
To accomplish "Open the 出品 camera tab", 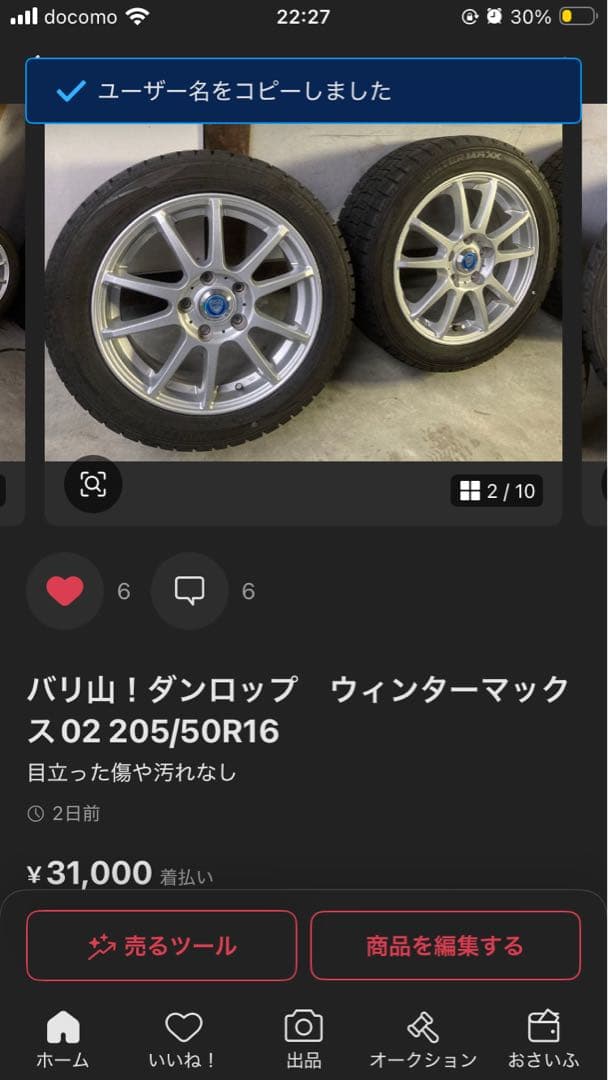I will point(303,1038).
